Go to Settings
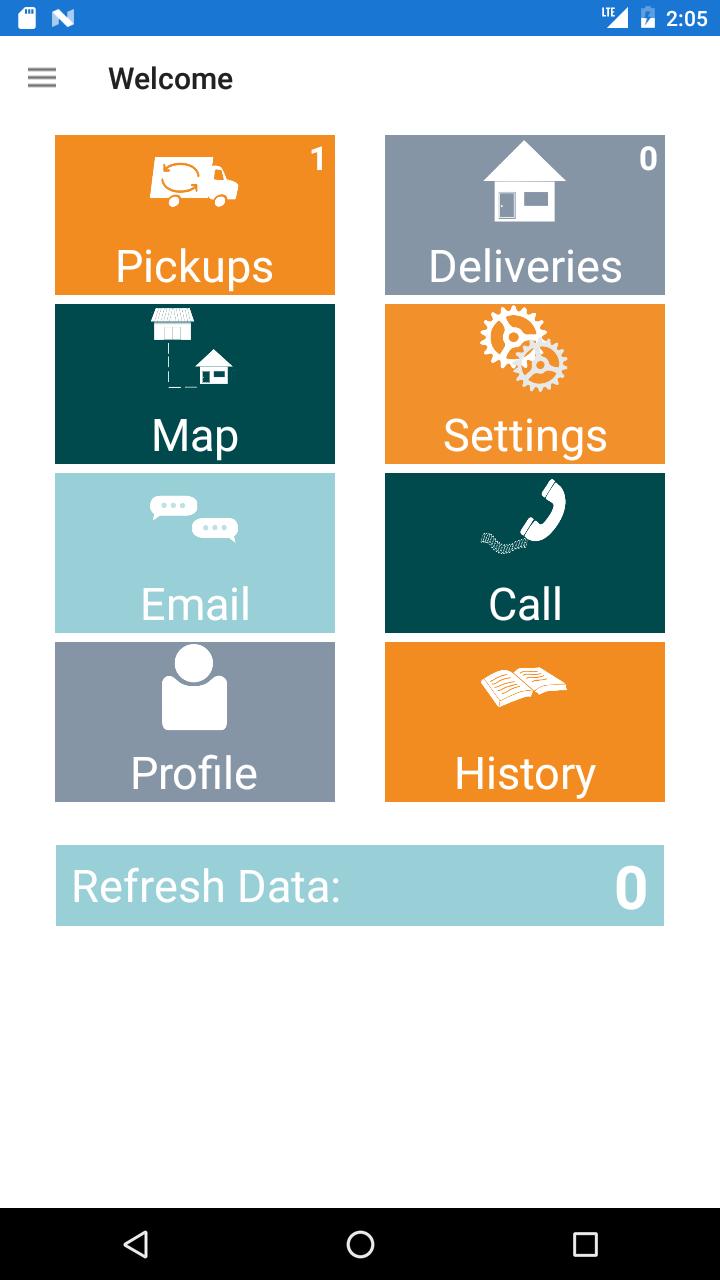Viewport: 720px width, 1280px height. (525, 384)
